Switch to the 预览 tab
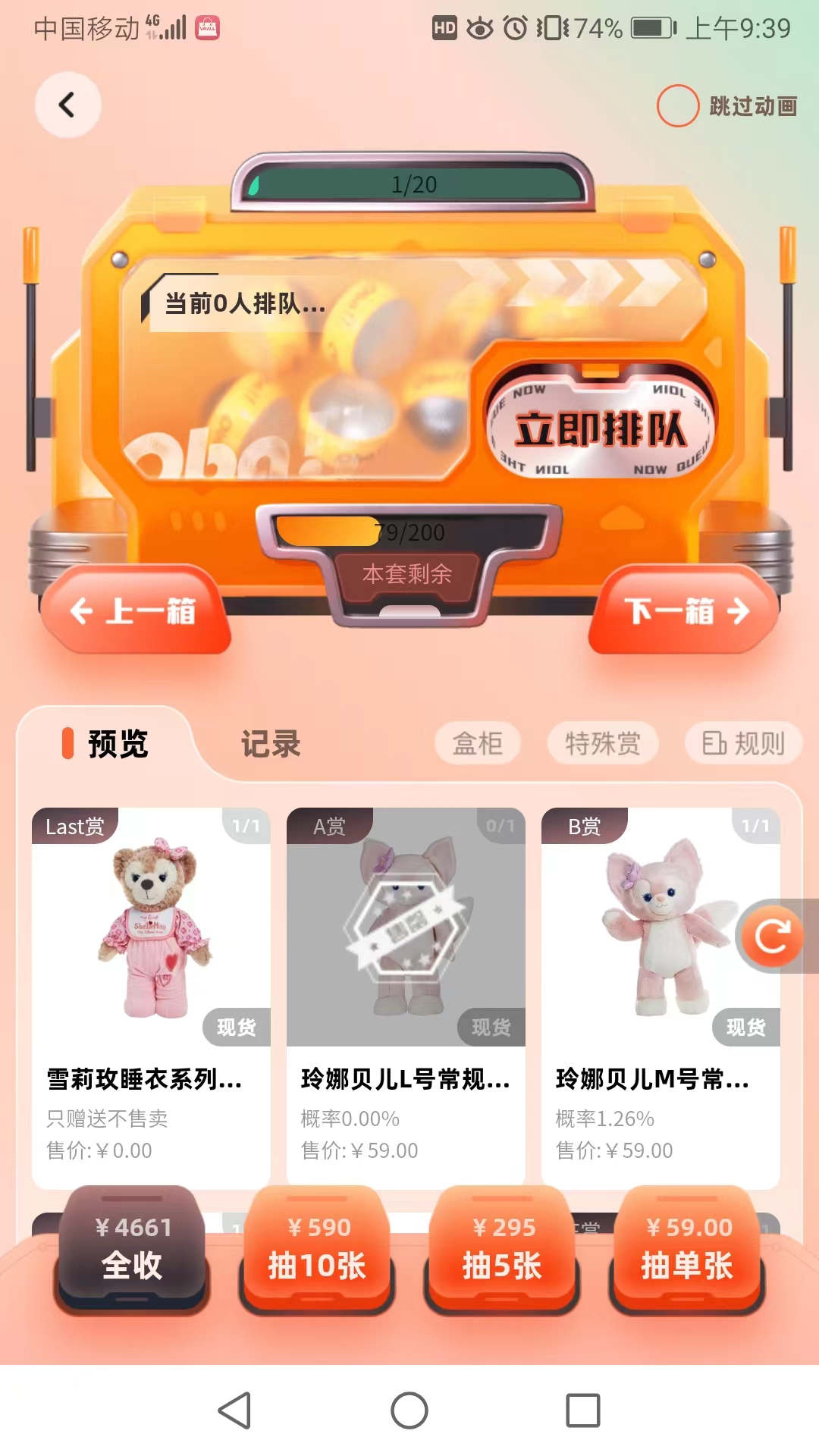The width and height of the screenshot is (819, 1456). 106,743
